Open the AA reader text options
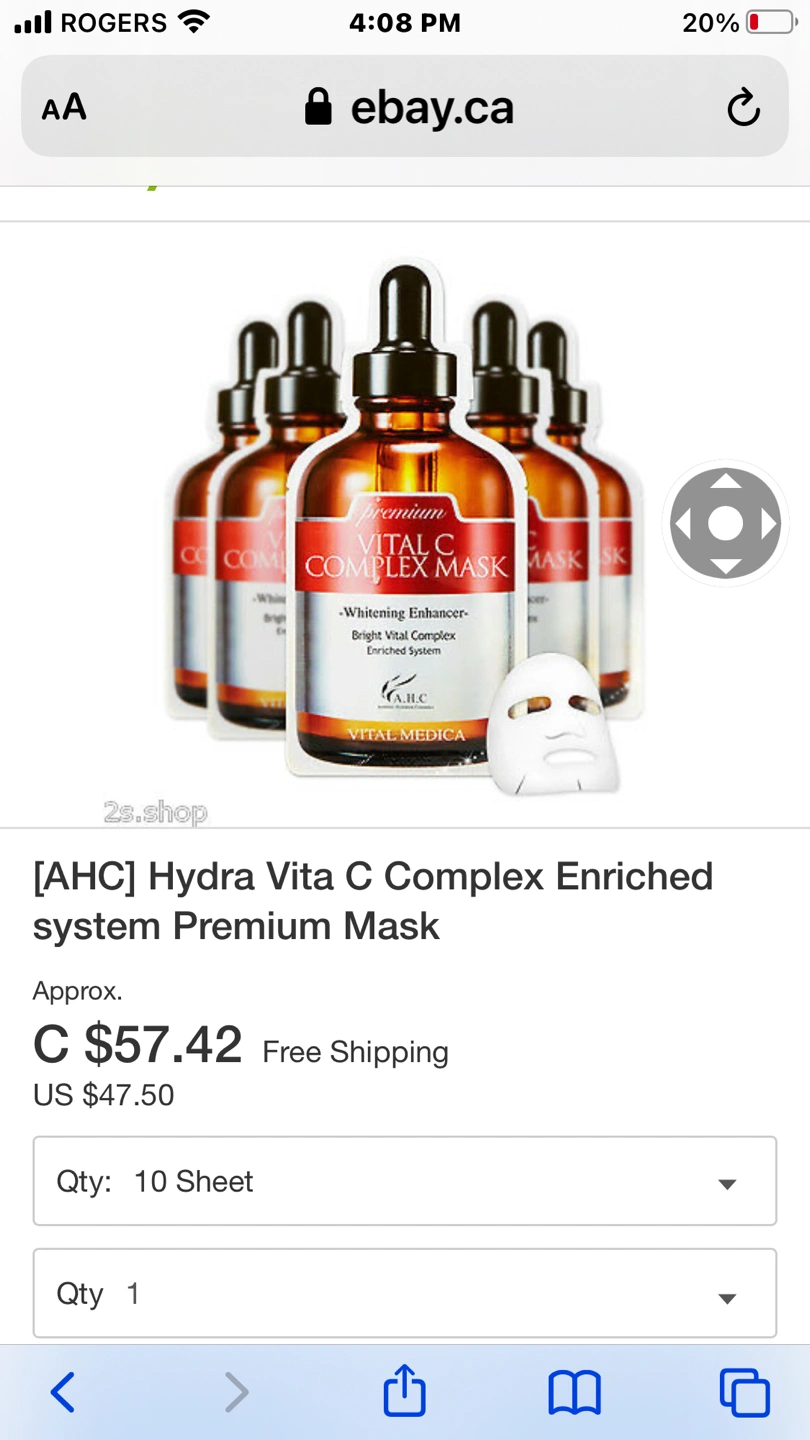Screen dimensions: 810x1440 [64, 107]
